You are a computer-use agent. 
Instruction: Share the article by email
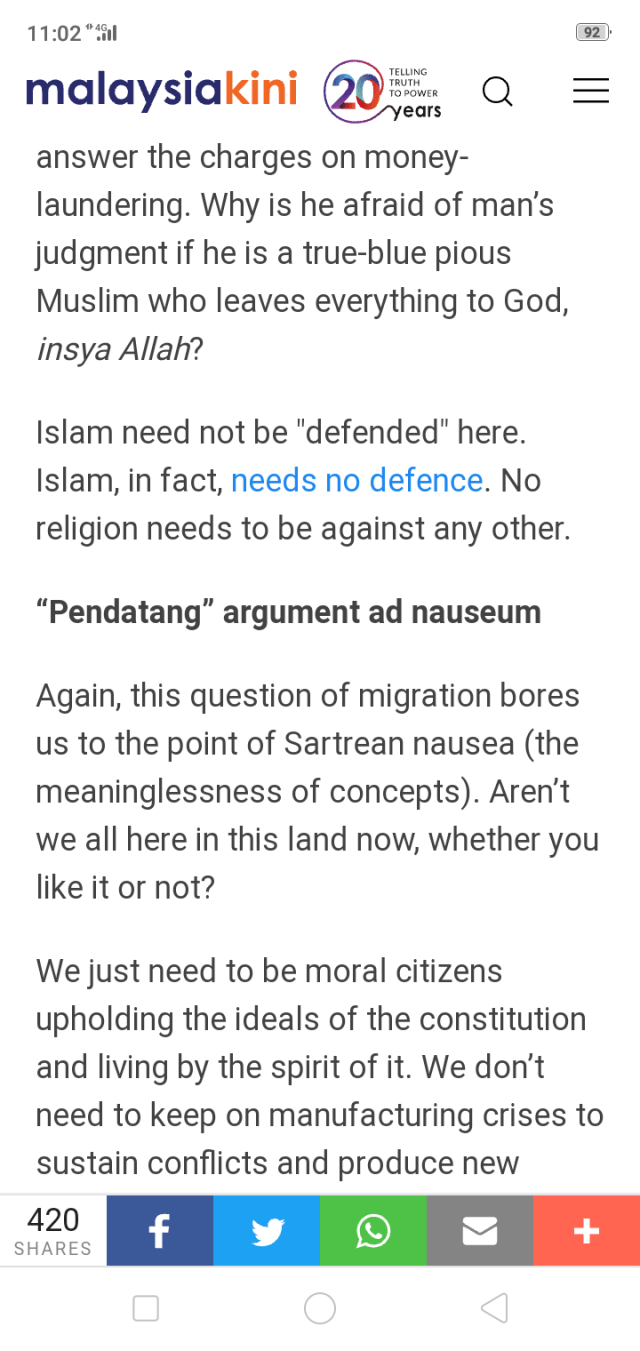(x=480, y=1231)
